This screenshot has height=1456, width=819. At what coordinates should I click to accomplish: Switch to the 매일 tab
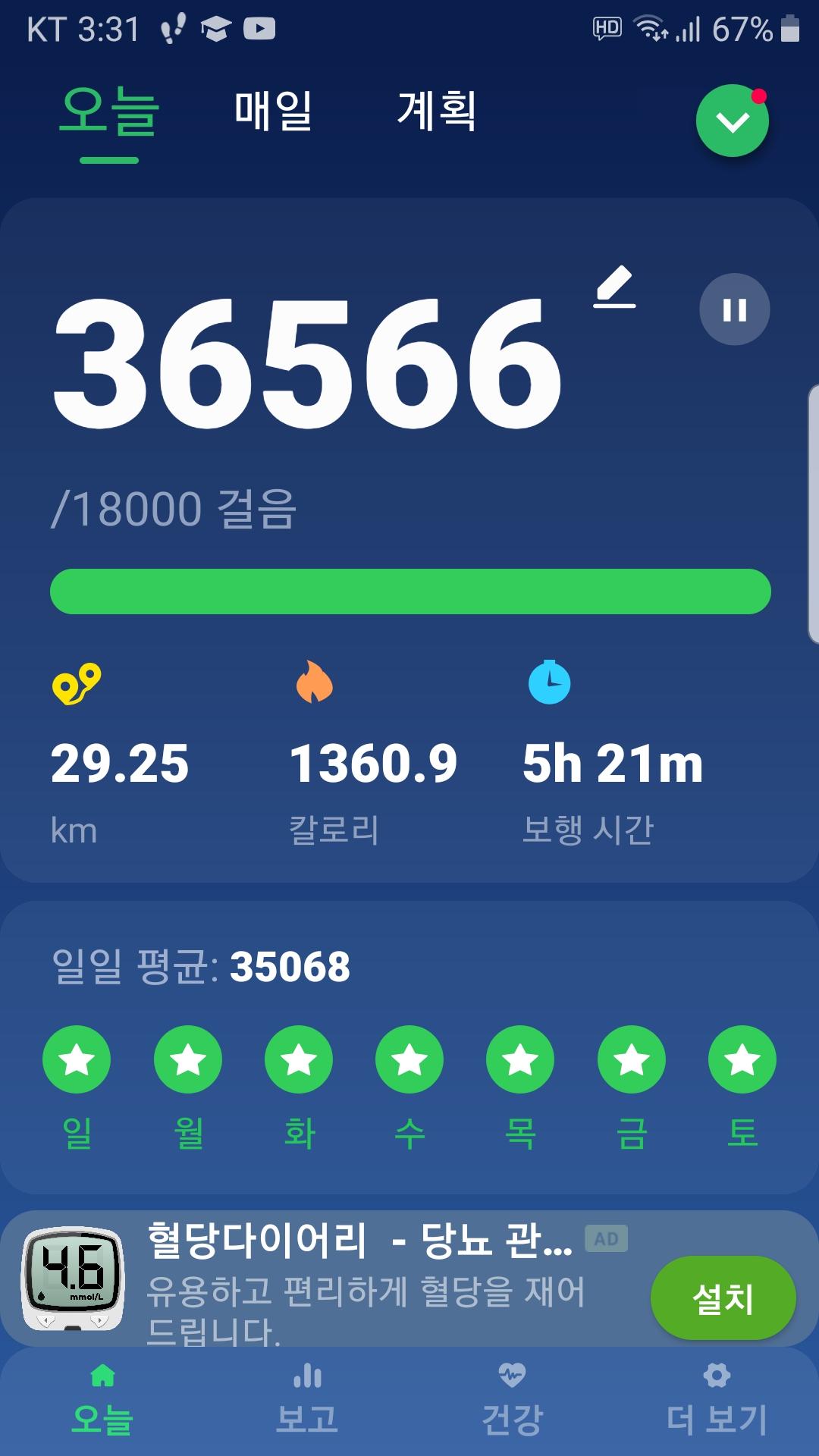click(273, 111)
